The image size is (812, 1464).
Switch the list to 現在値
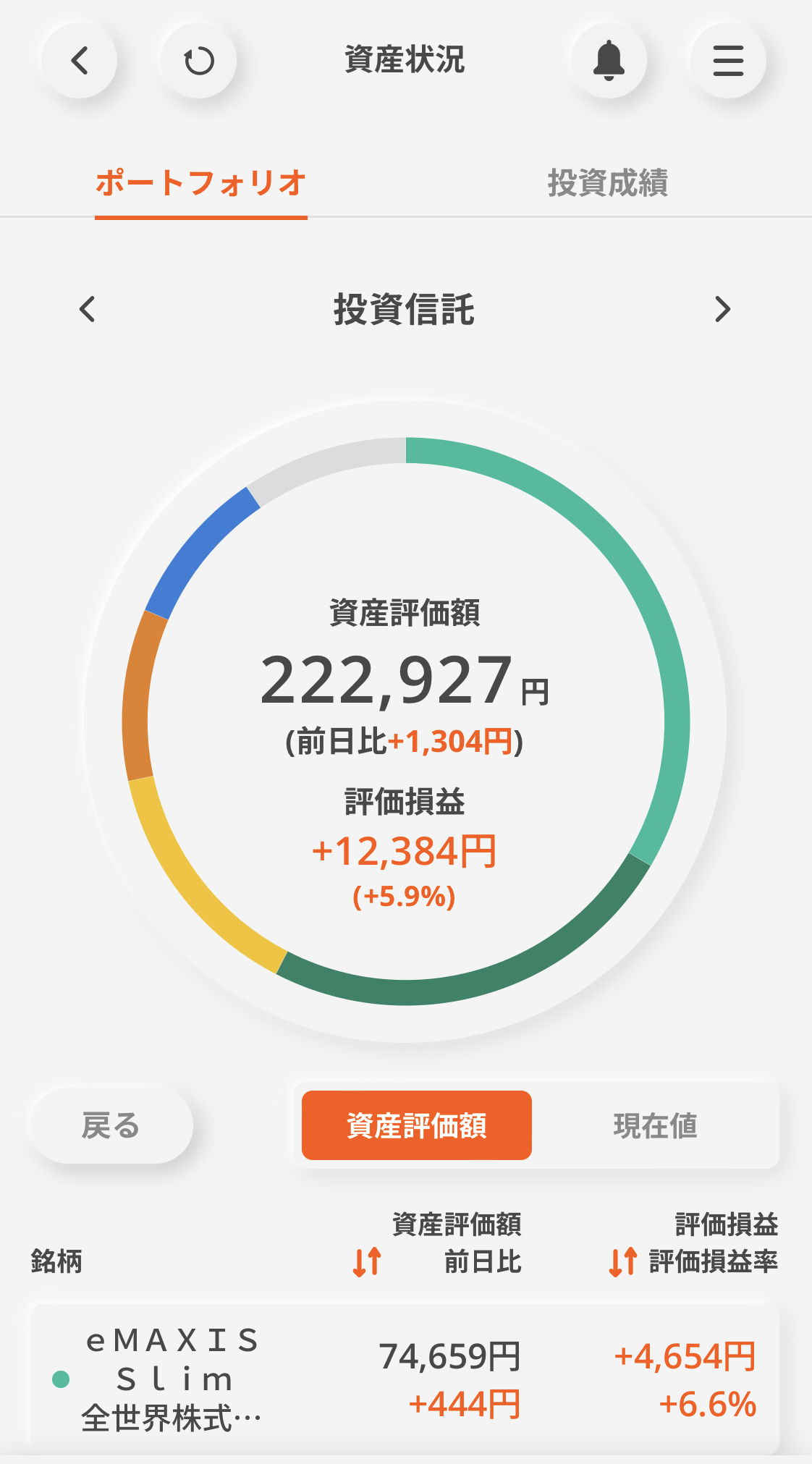point(655,1125)
